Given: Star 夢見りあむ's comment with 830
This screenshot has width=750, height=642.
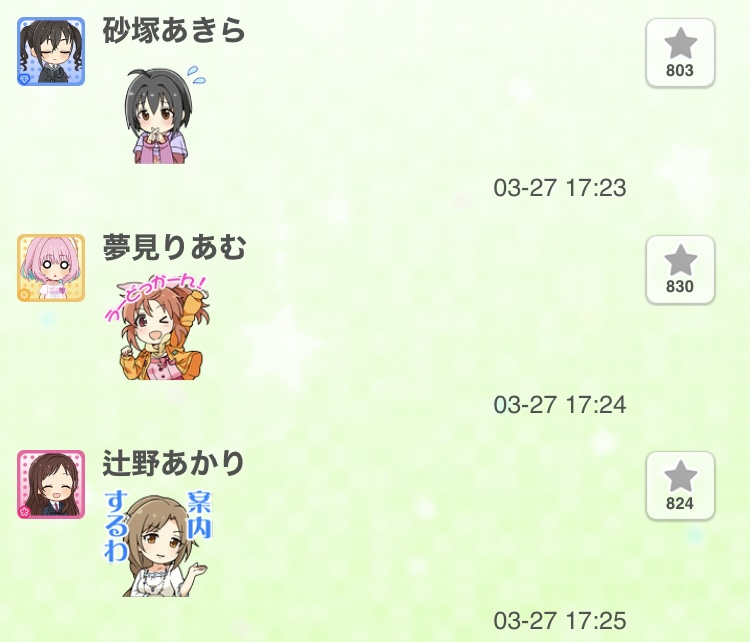Looking at the screenshot, I should coord(680,269).
